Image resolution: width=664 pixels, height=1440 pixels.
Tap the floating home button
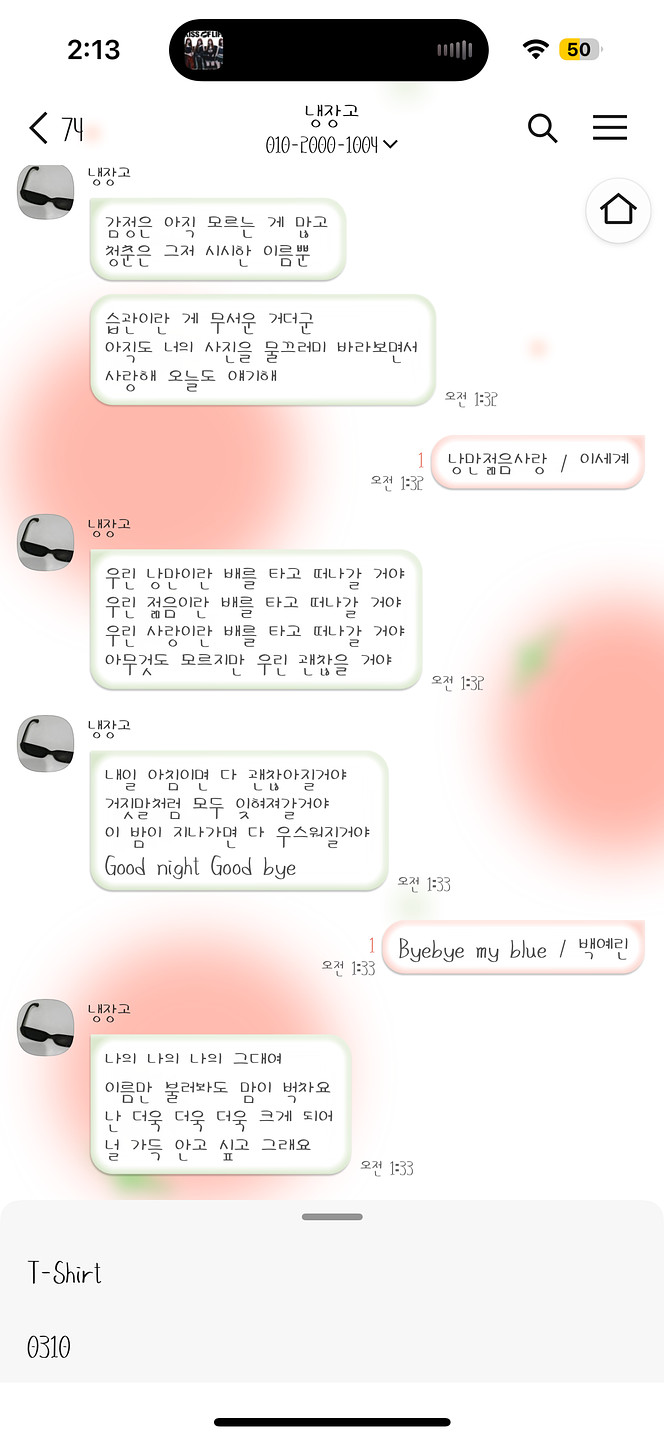pos(618,210)
